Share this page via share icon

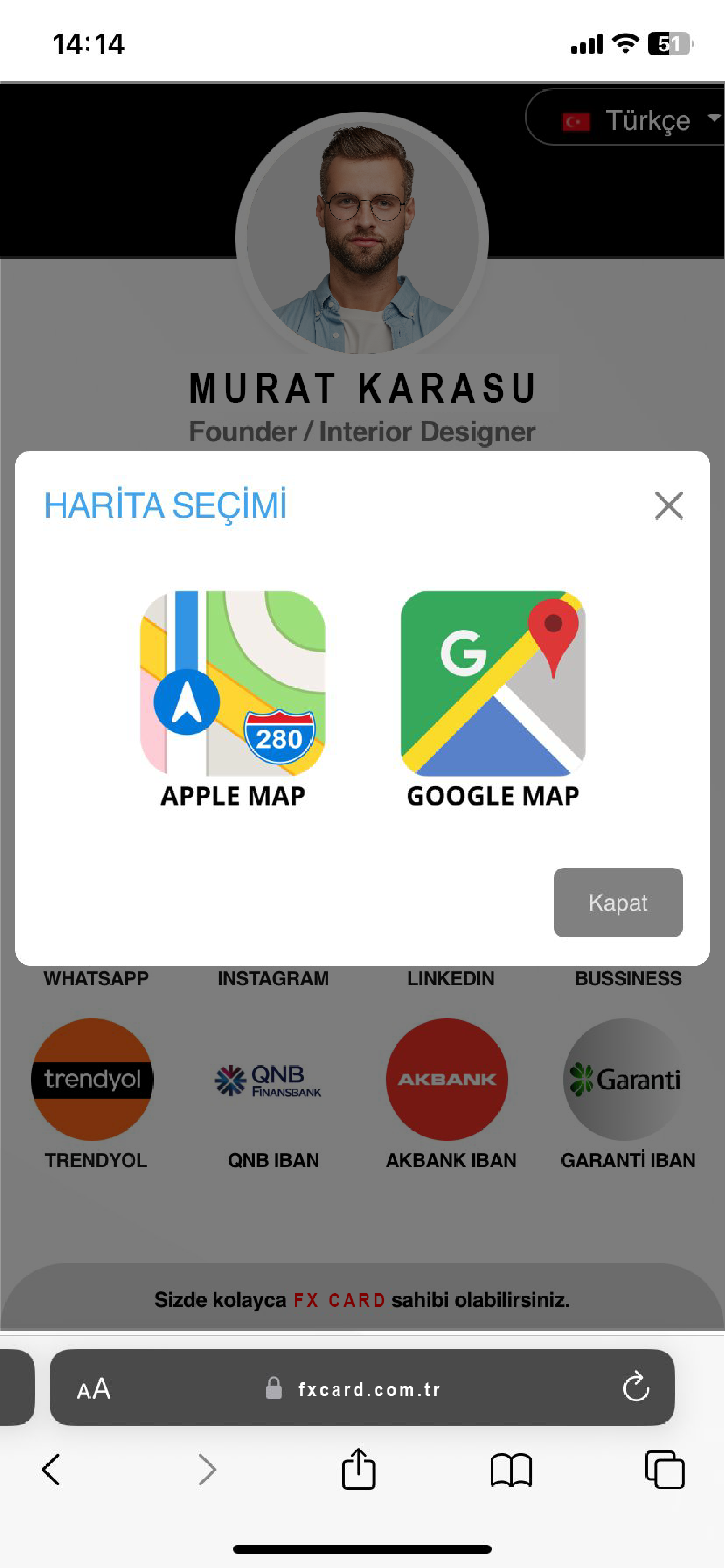358,1469
